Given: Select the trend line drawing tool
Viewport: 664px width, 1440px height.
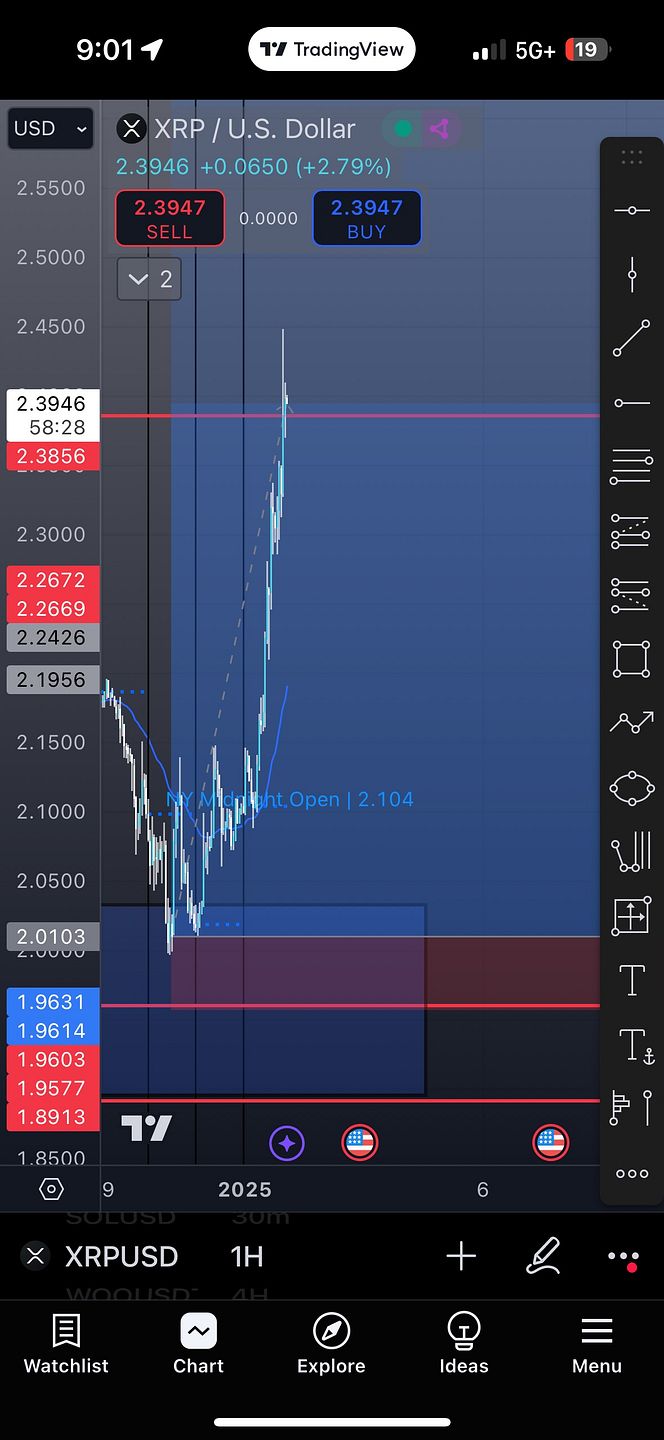Looking at the screenshot, I should pyautogui.click(x=632, y=339).
